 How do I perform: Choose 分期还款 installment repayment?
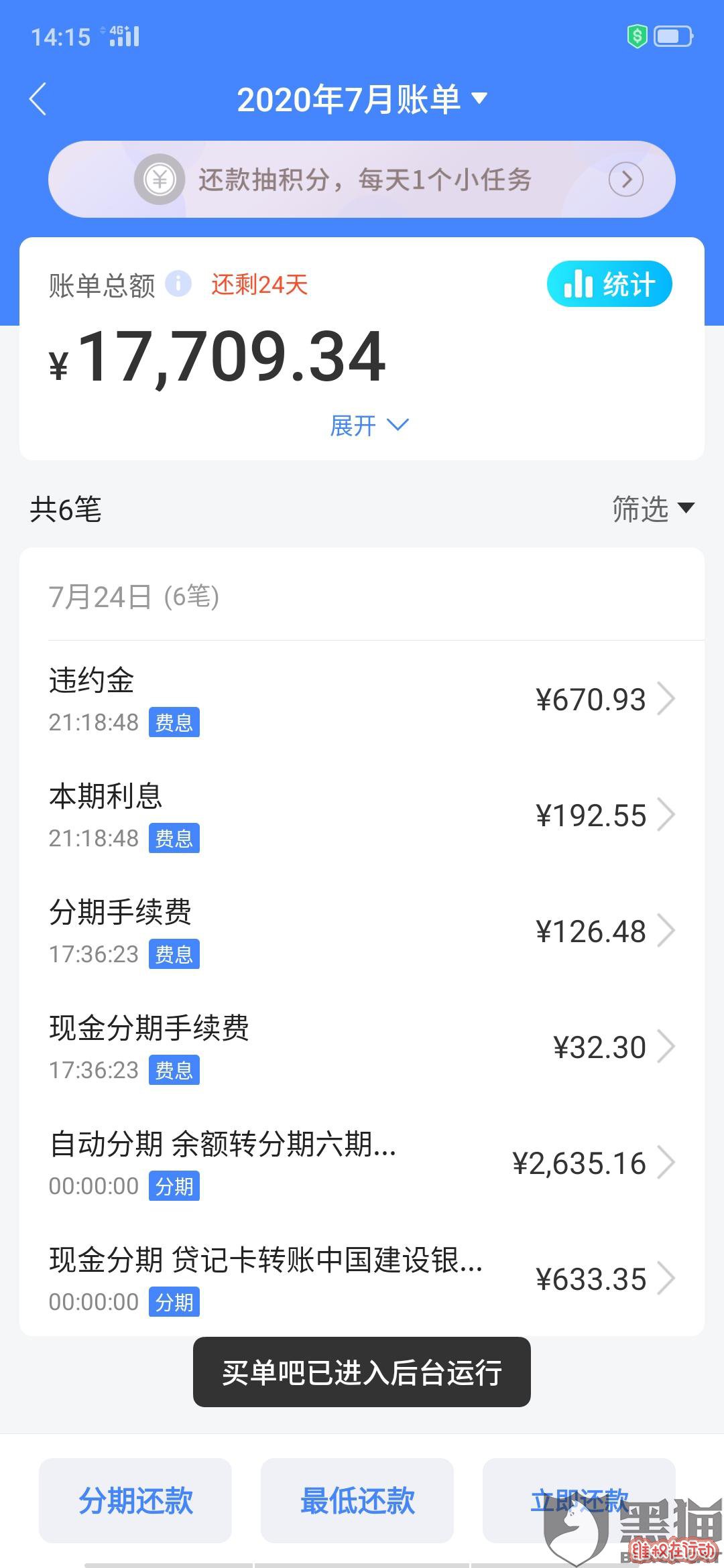135,1500
